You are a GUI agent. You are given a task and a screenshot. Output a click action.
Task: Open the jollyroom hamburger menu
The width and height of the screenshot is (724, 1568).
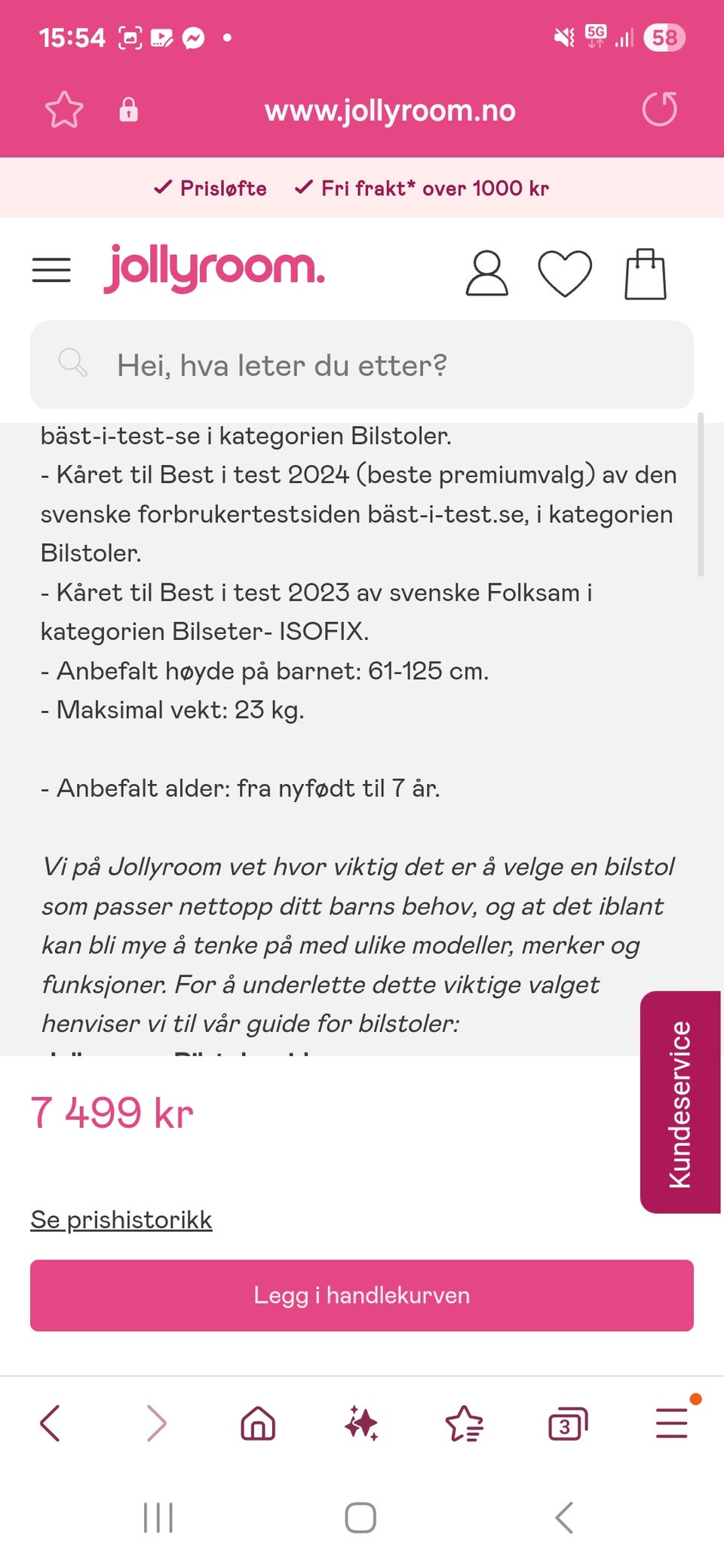(x=51, y=269)
